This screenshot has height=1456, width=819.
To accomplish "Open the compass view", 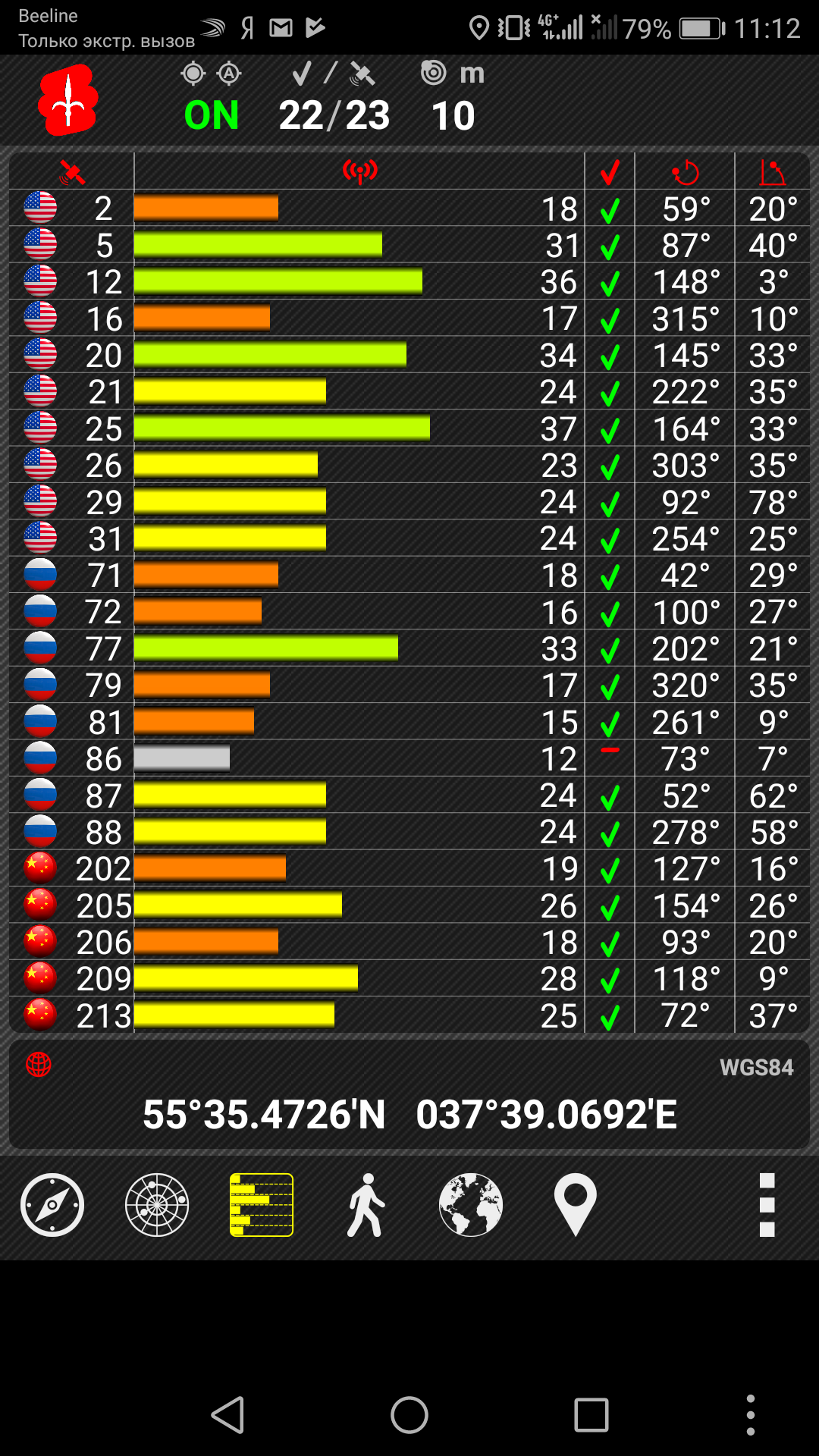I will (52, 1204).
